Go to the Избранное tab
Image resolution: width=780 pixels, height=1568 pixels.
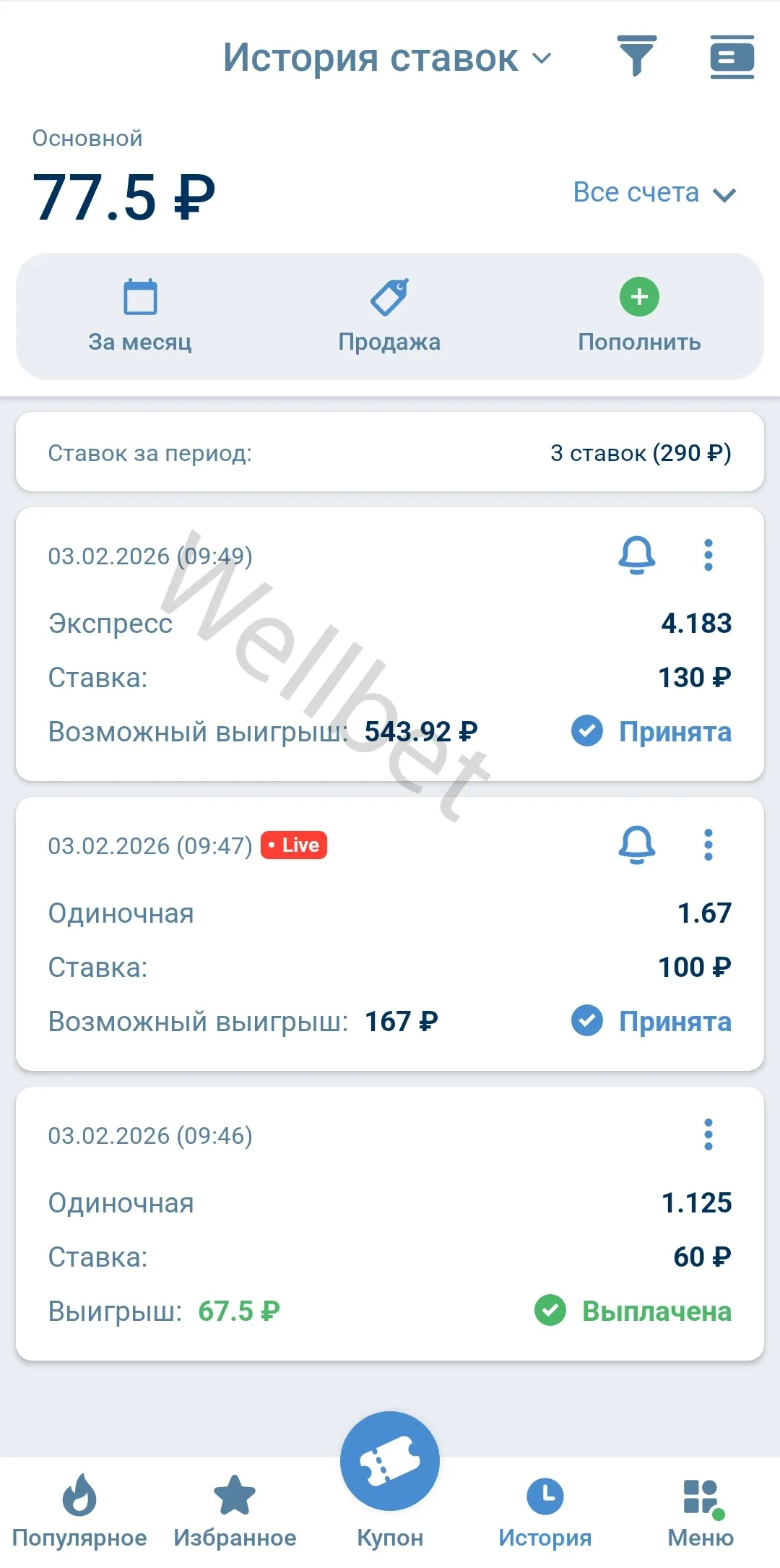pos(235,1510)
